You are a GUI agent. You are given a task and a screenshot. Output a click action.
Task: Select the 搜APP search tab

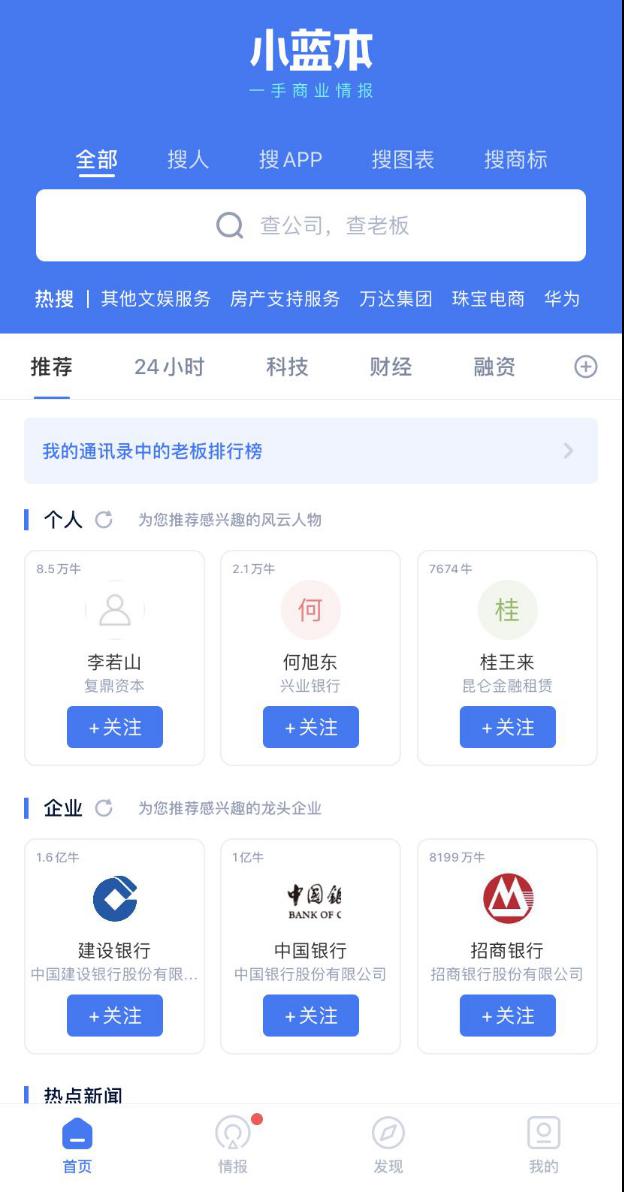coord(290,160)
